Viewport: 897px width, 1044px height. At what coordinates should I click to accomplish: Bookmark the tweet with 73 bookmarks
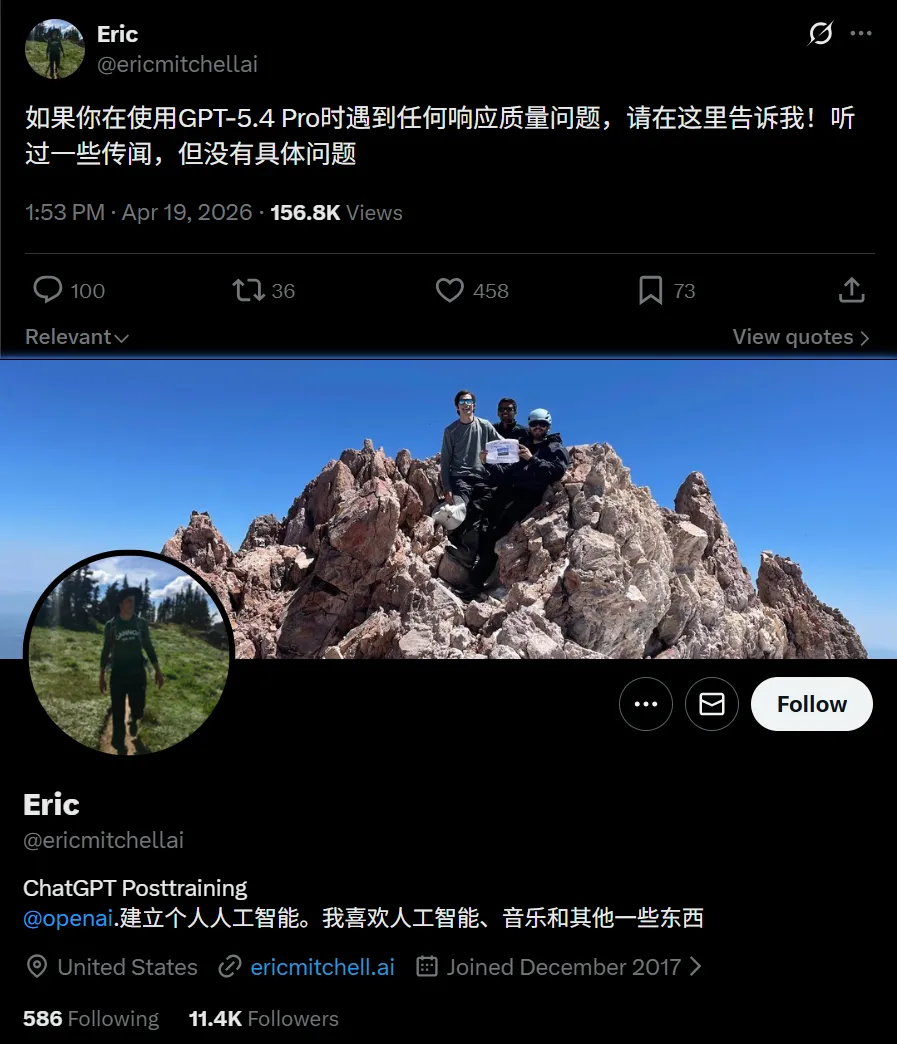click(x=650, y=290)
